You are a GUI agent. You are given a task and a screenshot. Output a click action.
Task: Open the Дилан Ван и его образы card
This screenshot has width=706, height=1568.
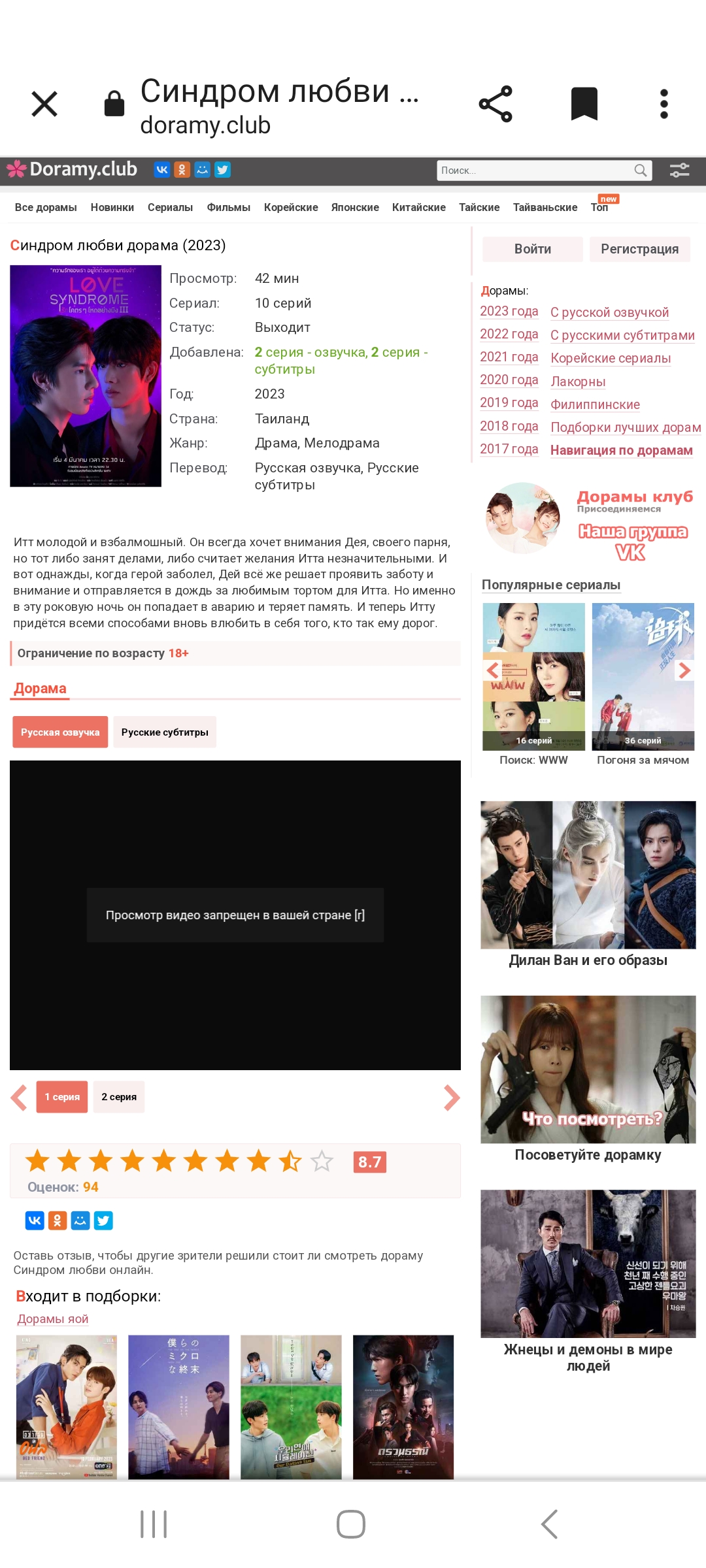[588, 883]
